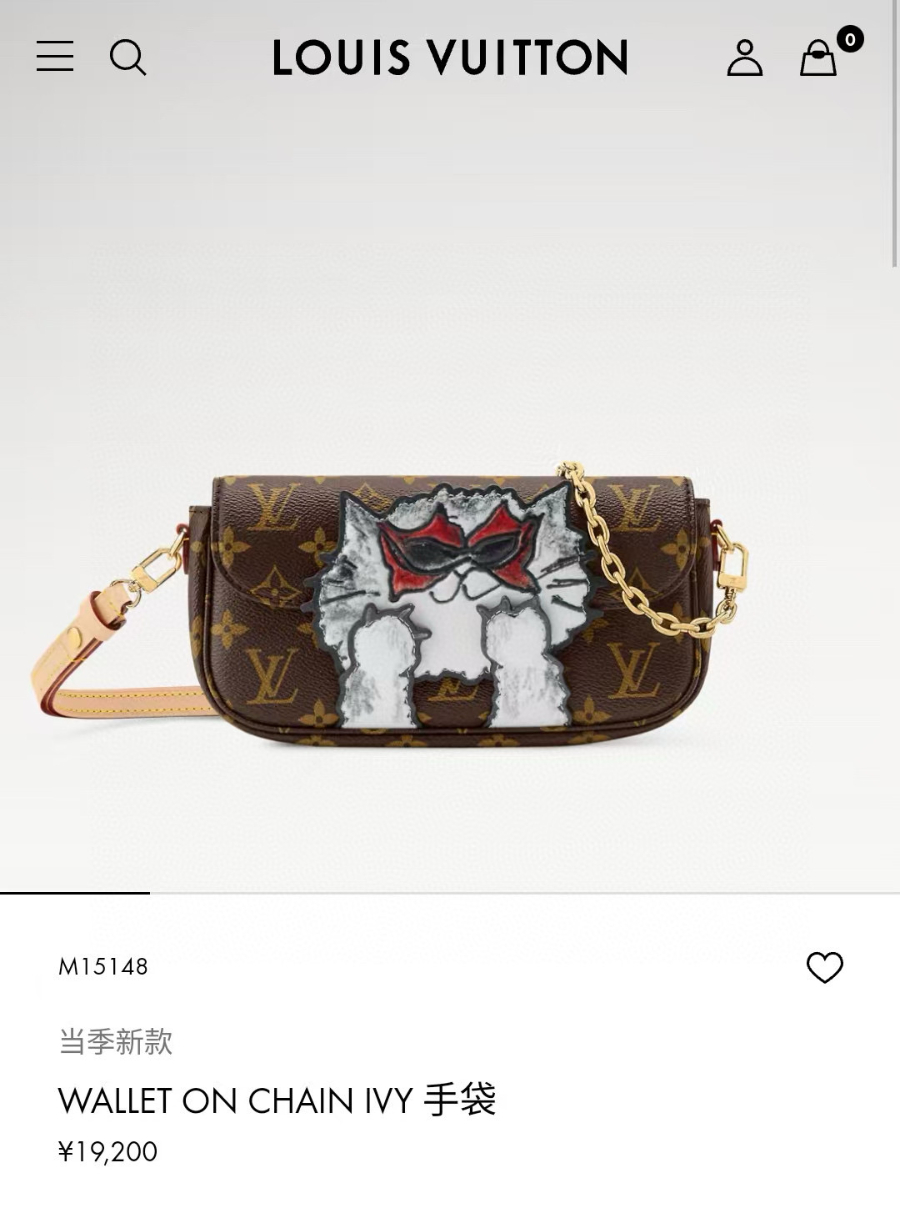Open the account profile icon
900x1208 pixels.
745,58
